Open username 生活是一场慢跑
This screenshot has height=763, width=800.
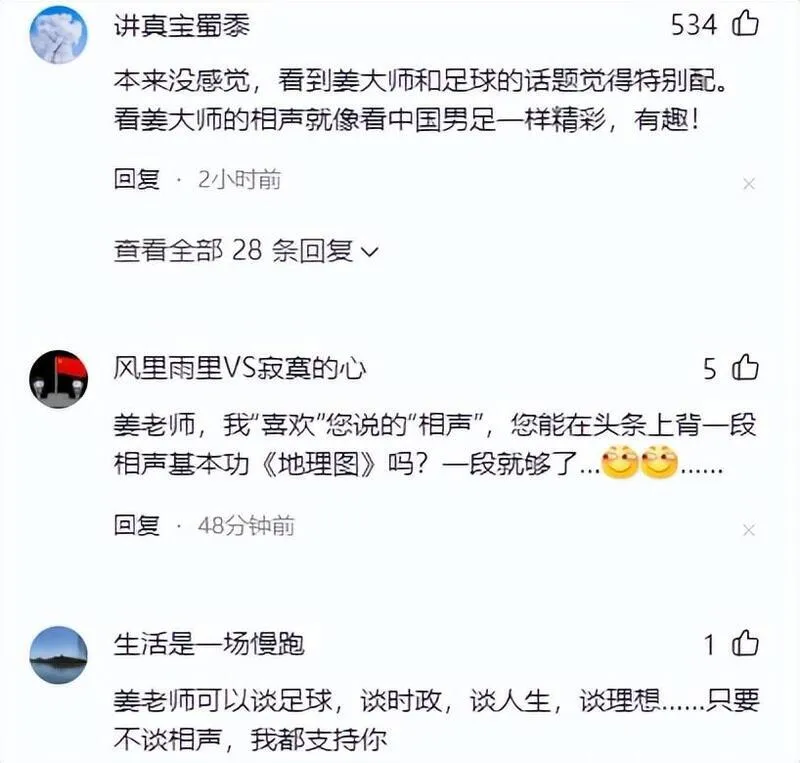[x=208, y=643]
